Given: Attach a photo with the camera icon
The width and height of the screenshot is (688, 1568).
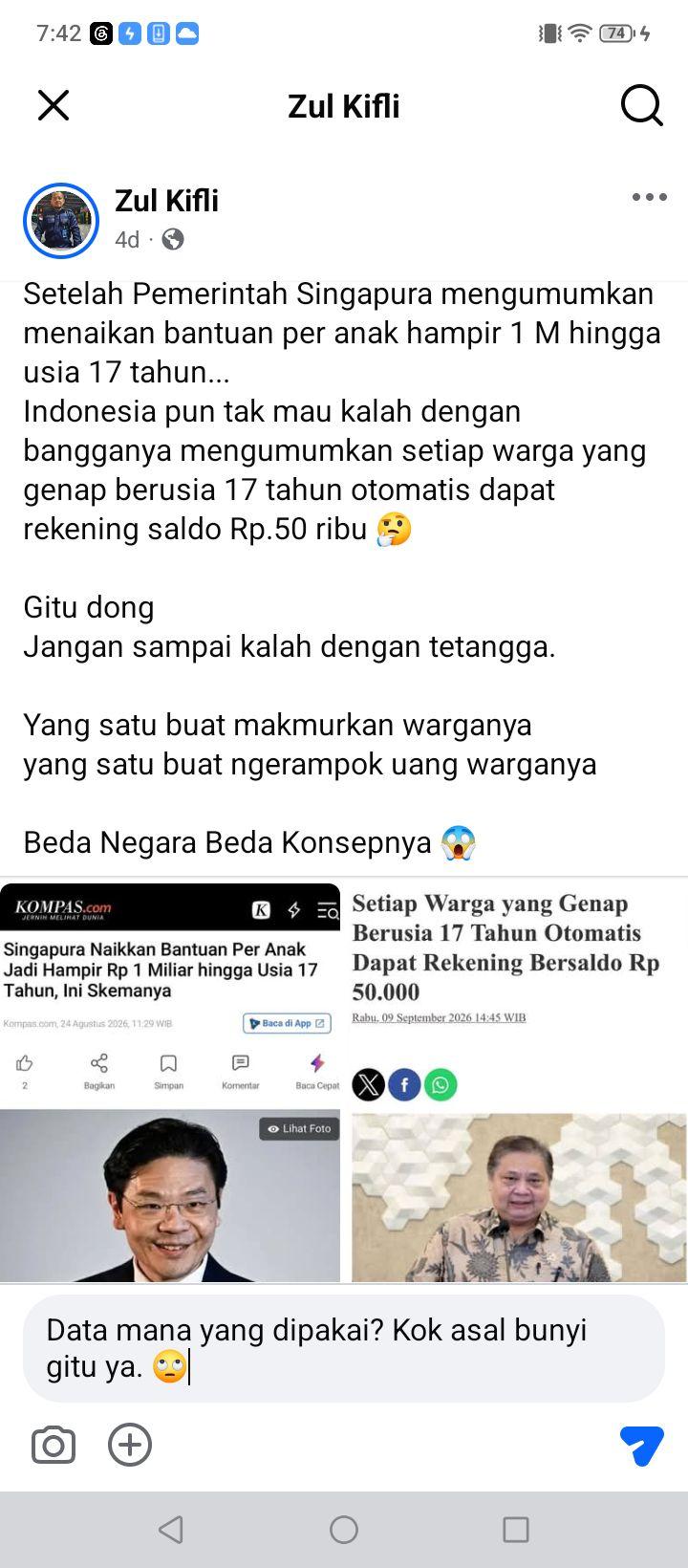Looking at the screenshot, I should (54, 1445).
